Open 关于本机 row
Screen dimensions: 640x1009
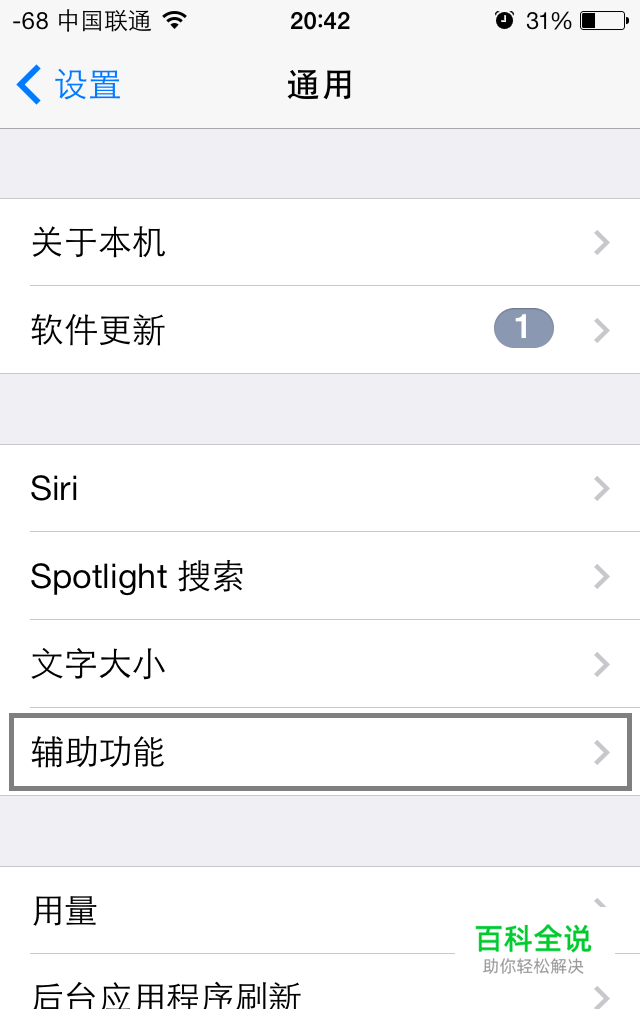pyautogui.click(x=320, y=243)
